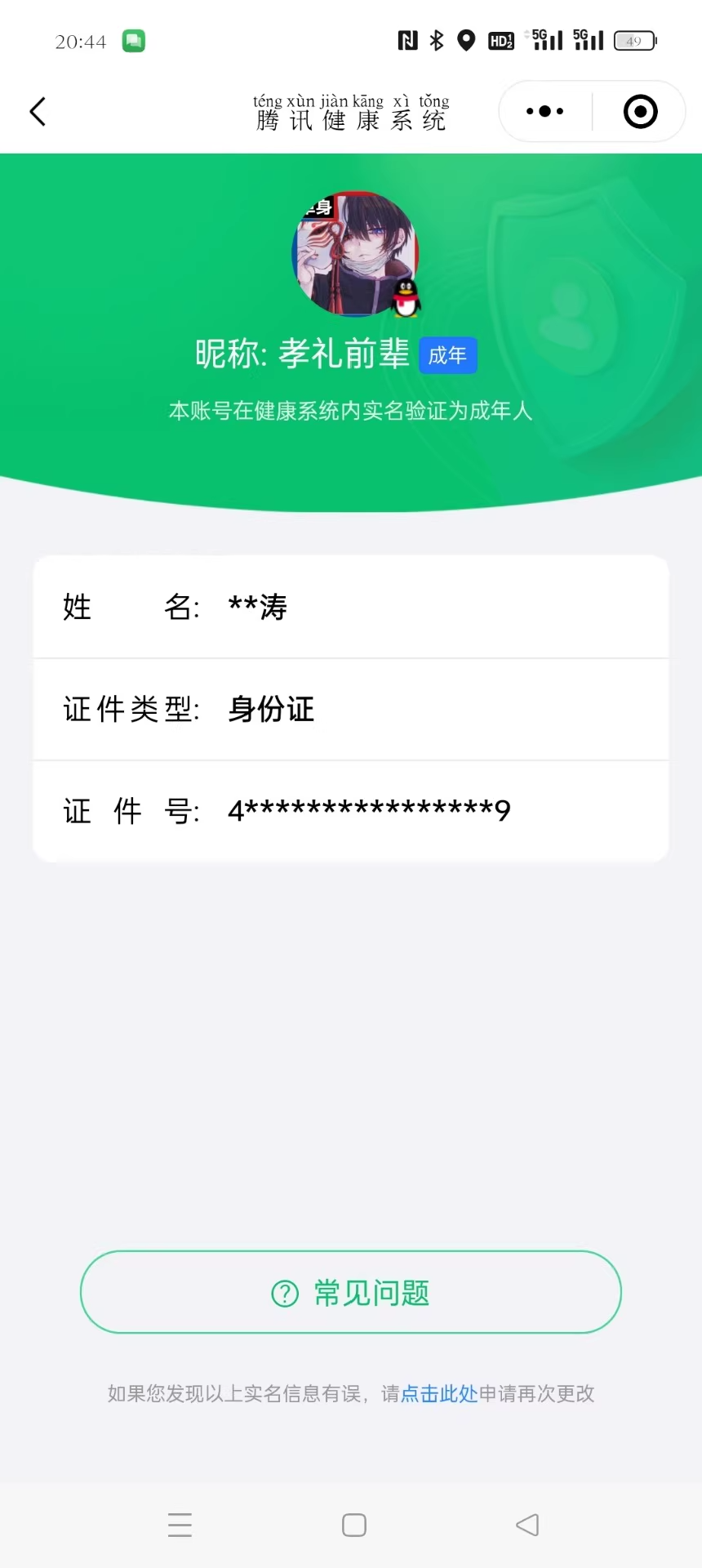Tap the 点击此处 link to change info
702x1568 pixels.
click(439, 1393)
